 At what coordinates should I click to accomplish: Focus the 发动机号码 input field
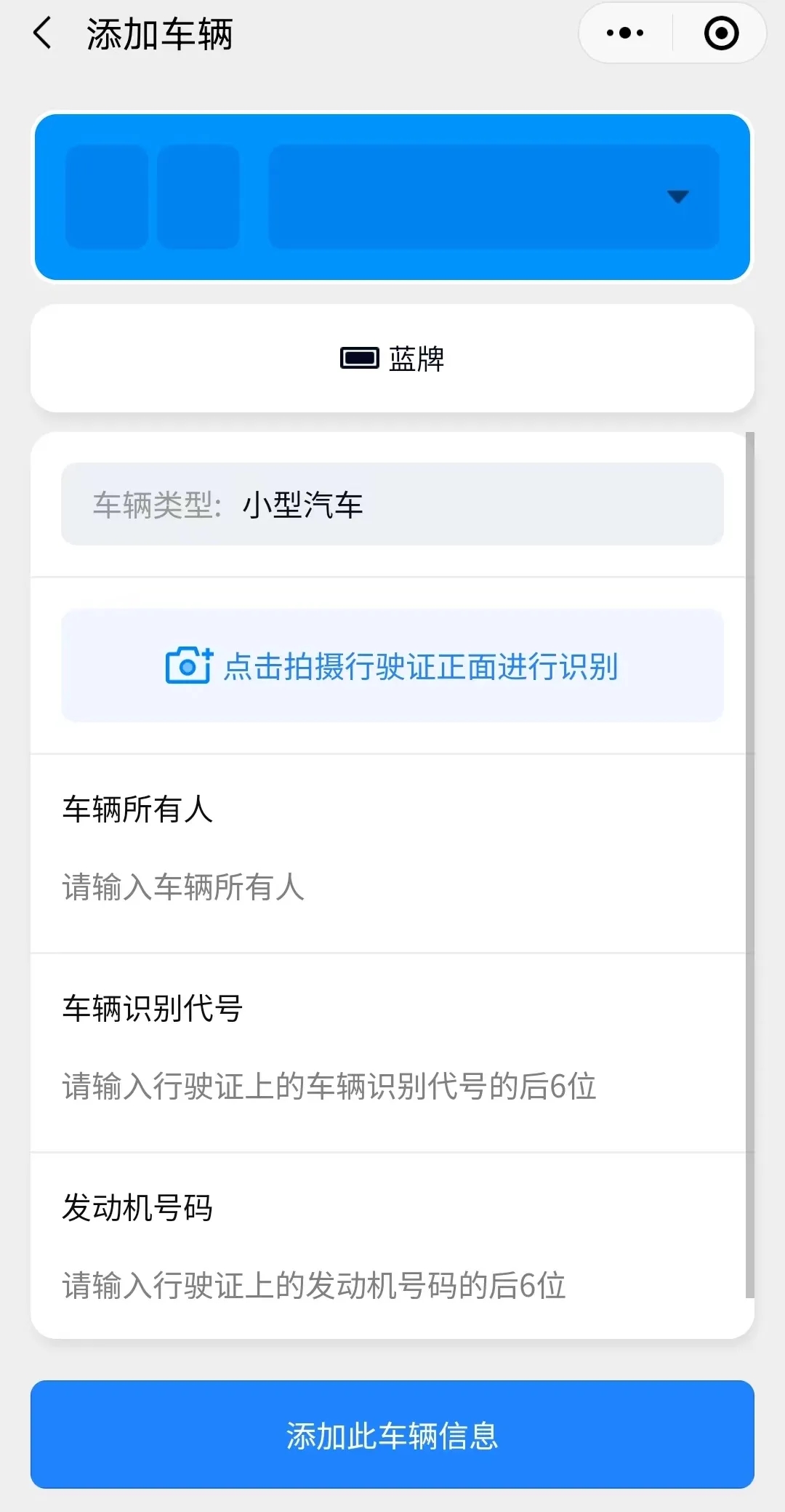point(392,1285)
